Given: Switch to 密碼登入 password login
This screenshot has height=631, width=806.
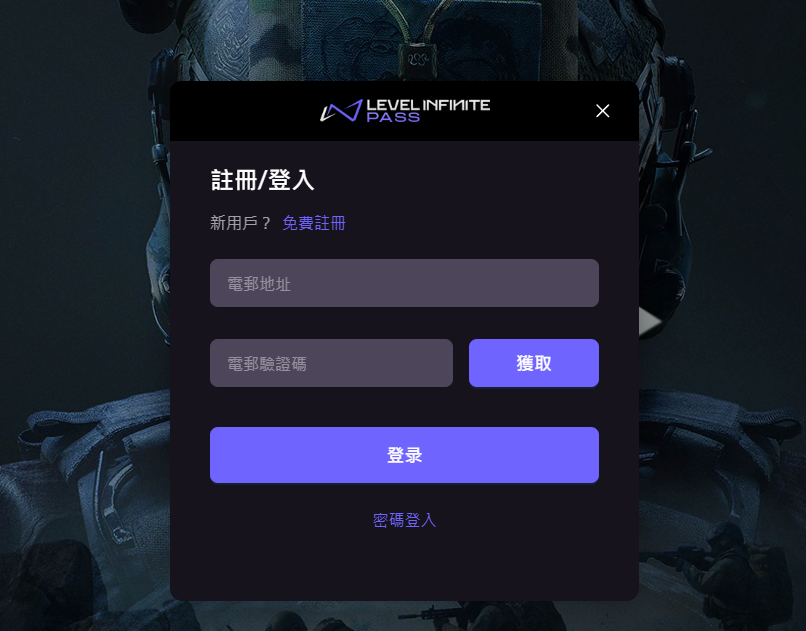Looking at the screenshot, I should click(404, 520).
